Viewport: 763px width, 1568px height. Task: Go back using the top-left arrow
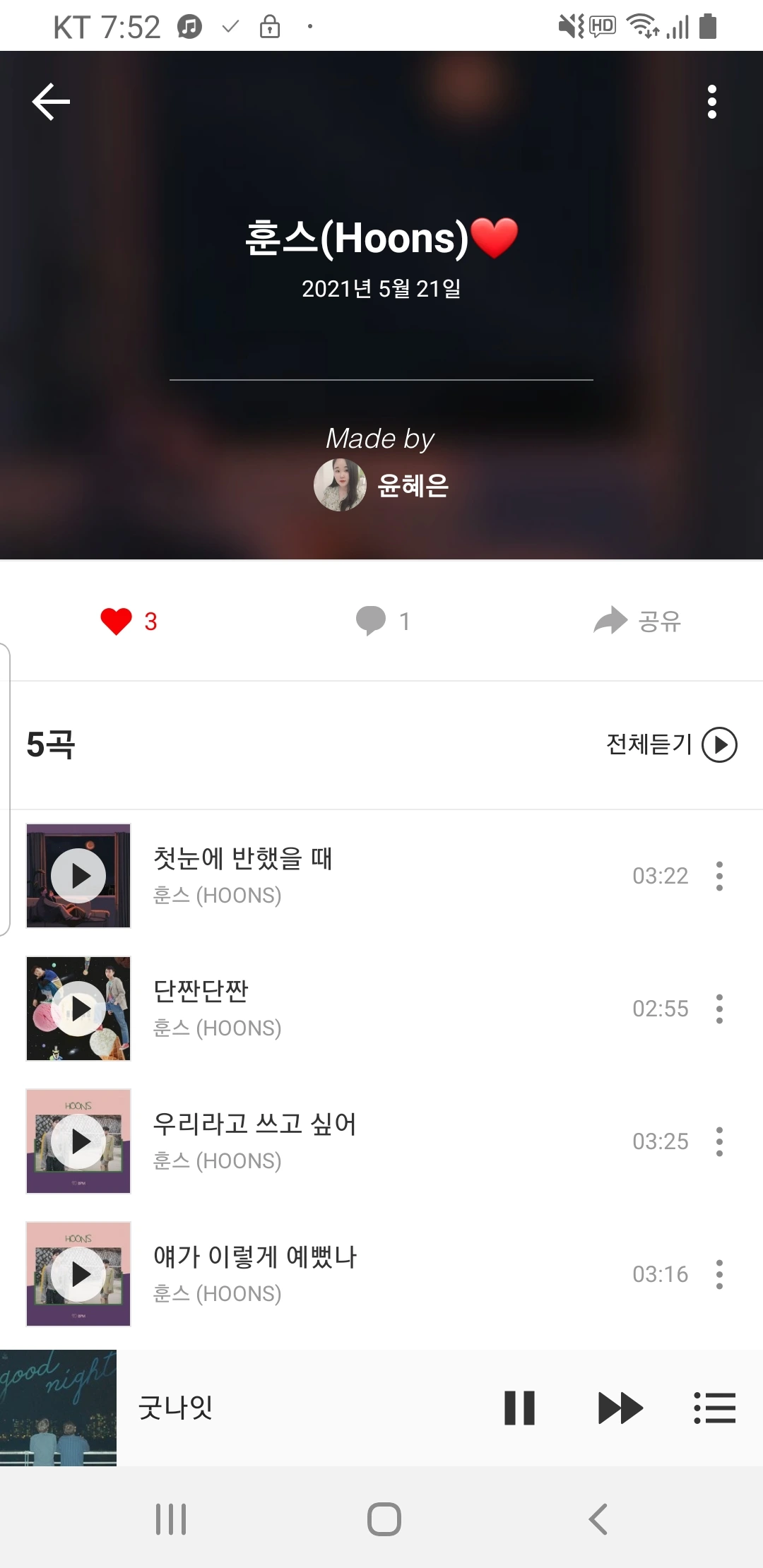51,102
